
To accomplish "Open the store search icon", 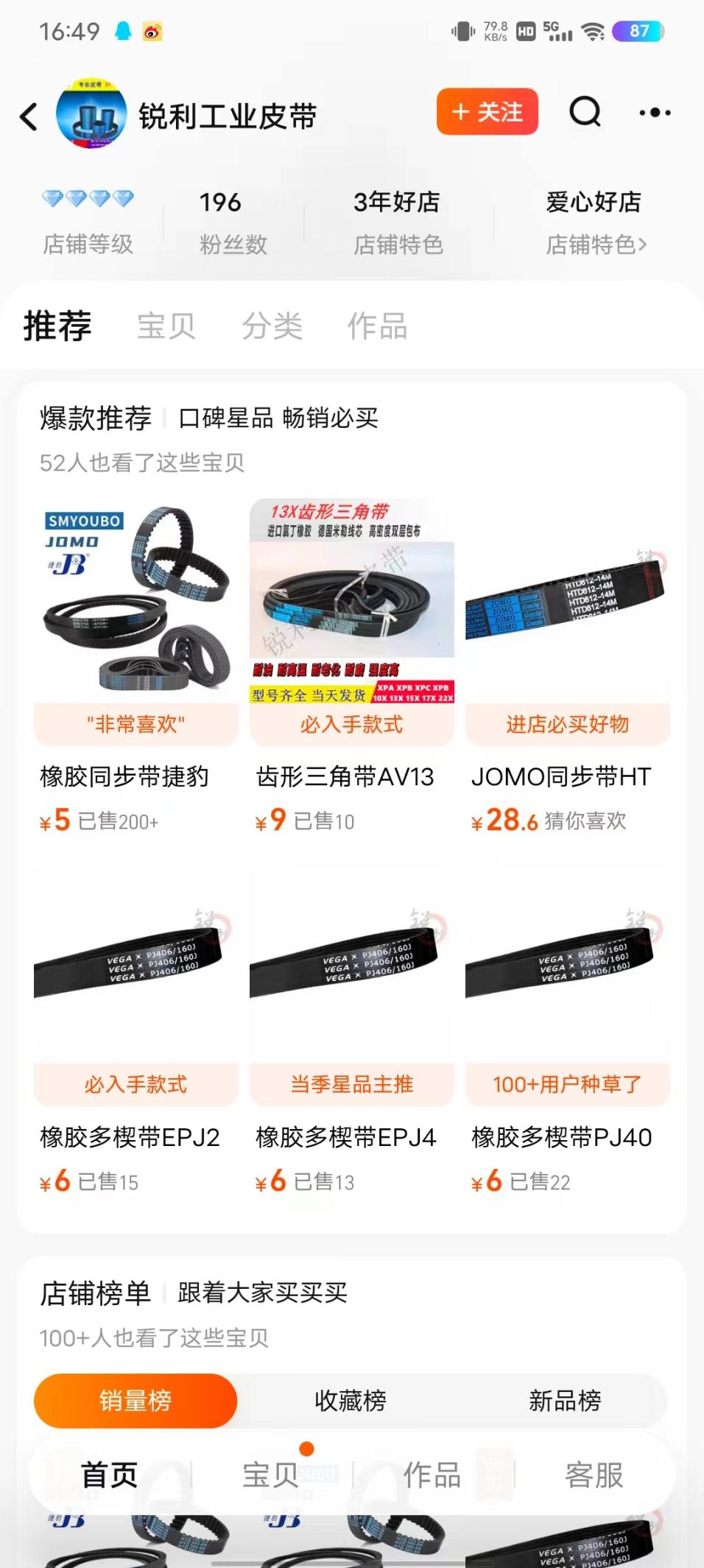I will 585,113.
